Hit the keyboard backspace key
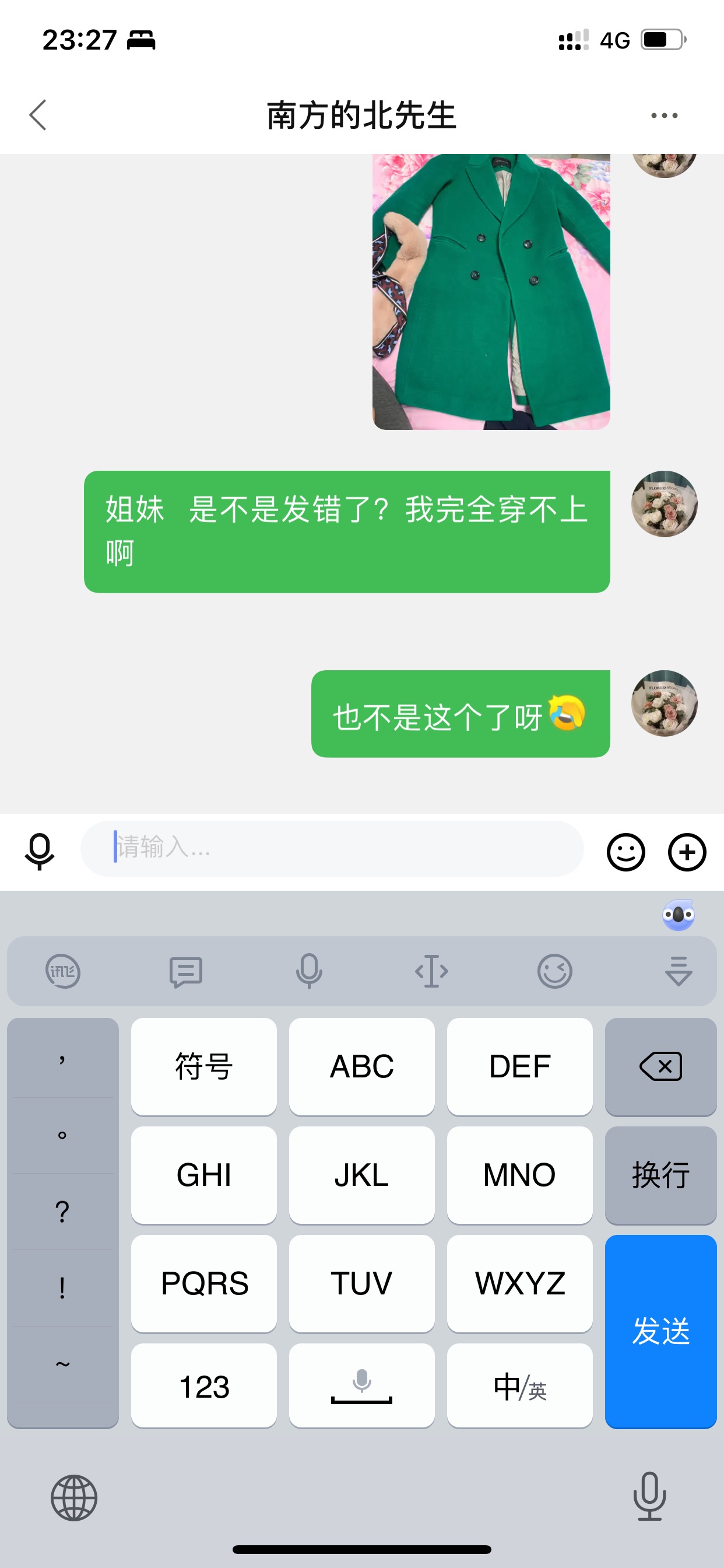 (x=660, y=1066)
